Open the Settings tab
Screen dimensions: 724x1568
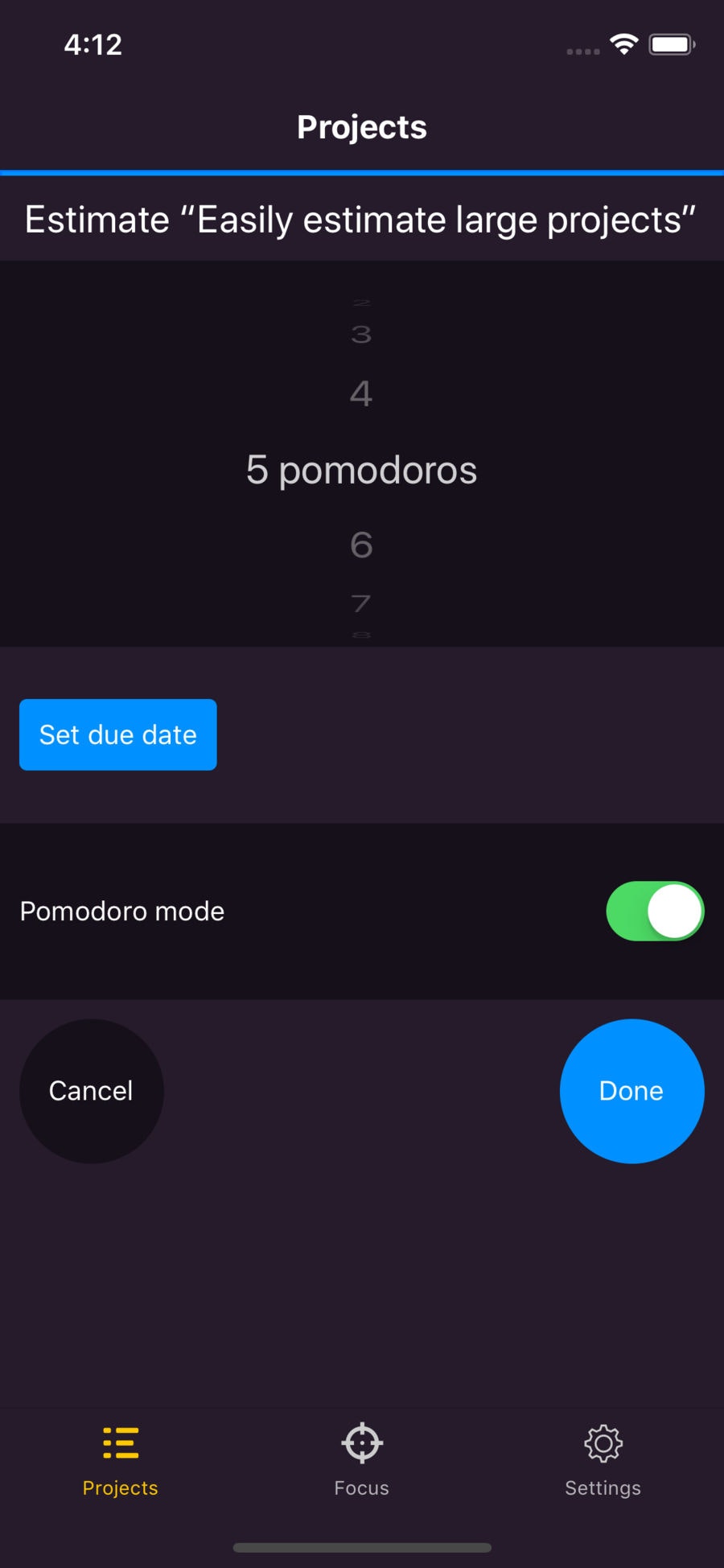click(x=603, y=1459)
